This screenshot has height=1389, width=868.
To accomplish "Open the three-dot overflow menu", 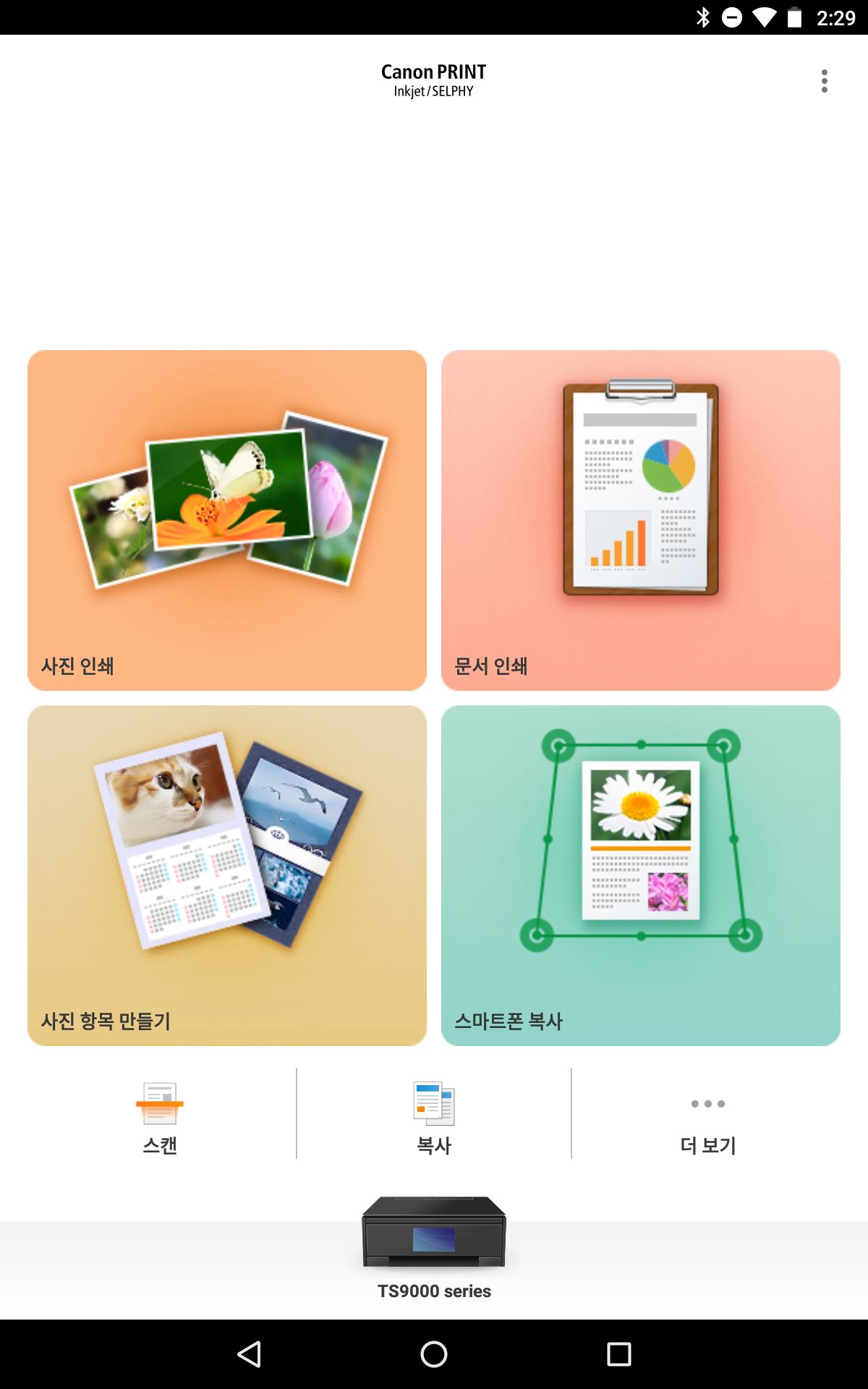I will (824, 81).
